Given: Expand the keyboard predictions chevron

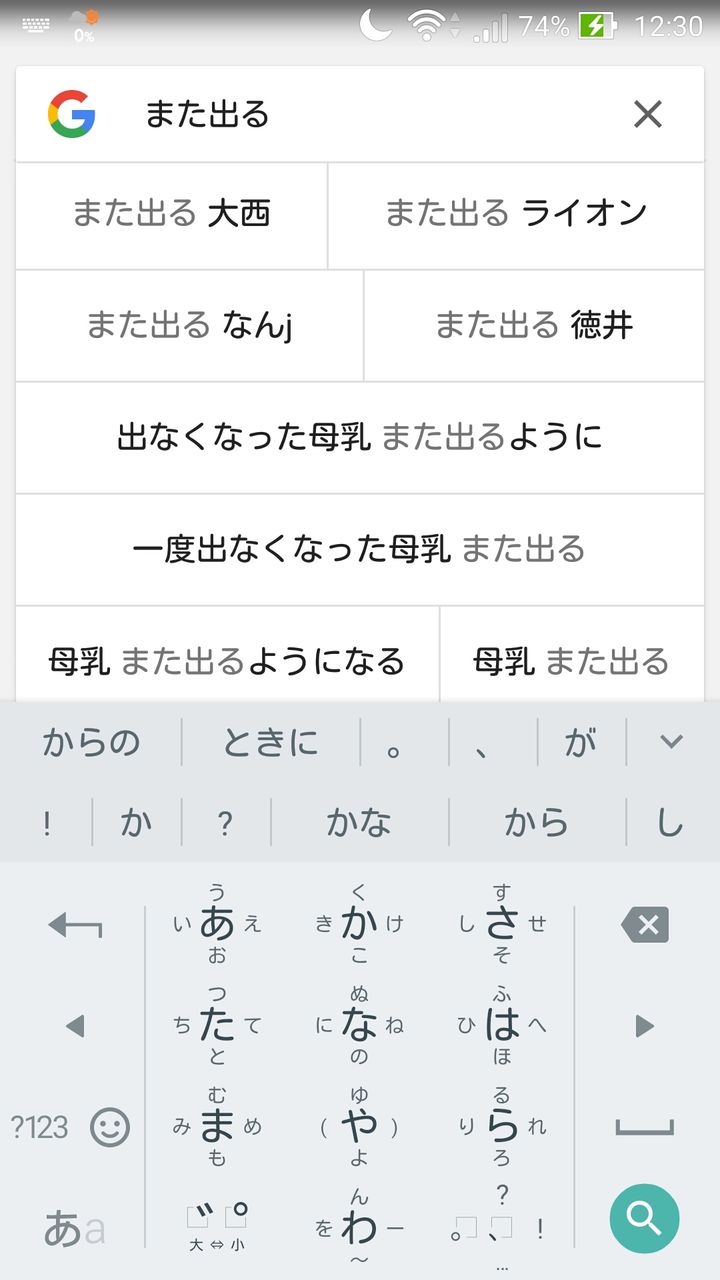Looking at the screenshot, I should [672, 742].
